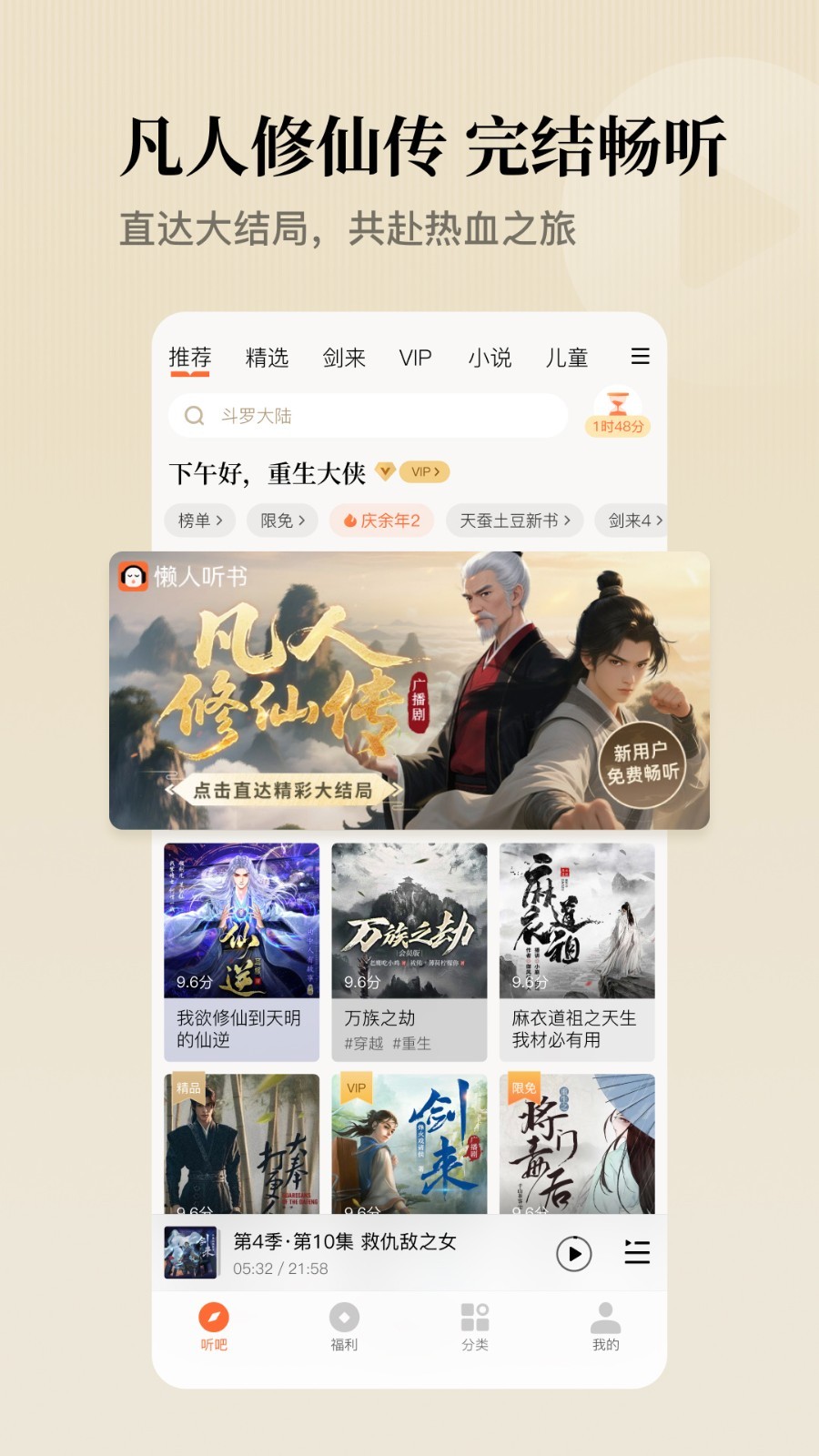Screen dimensions: 819x1456
Task: Tap the flame icon on 庆余年2 chip
Action: (349, 521)
